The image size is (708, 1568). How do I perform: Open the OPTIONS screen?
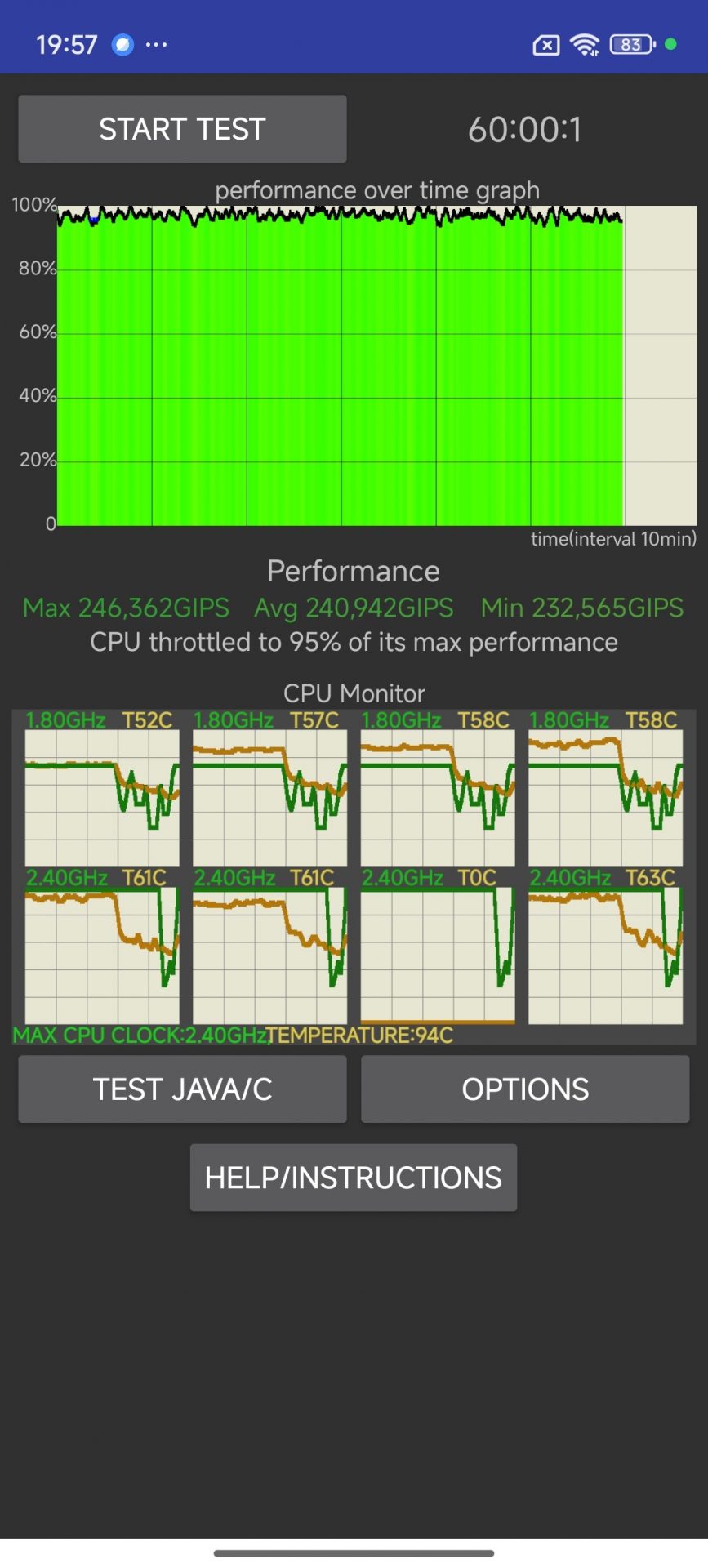tap(525, 1089)
